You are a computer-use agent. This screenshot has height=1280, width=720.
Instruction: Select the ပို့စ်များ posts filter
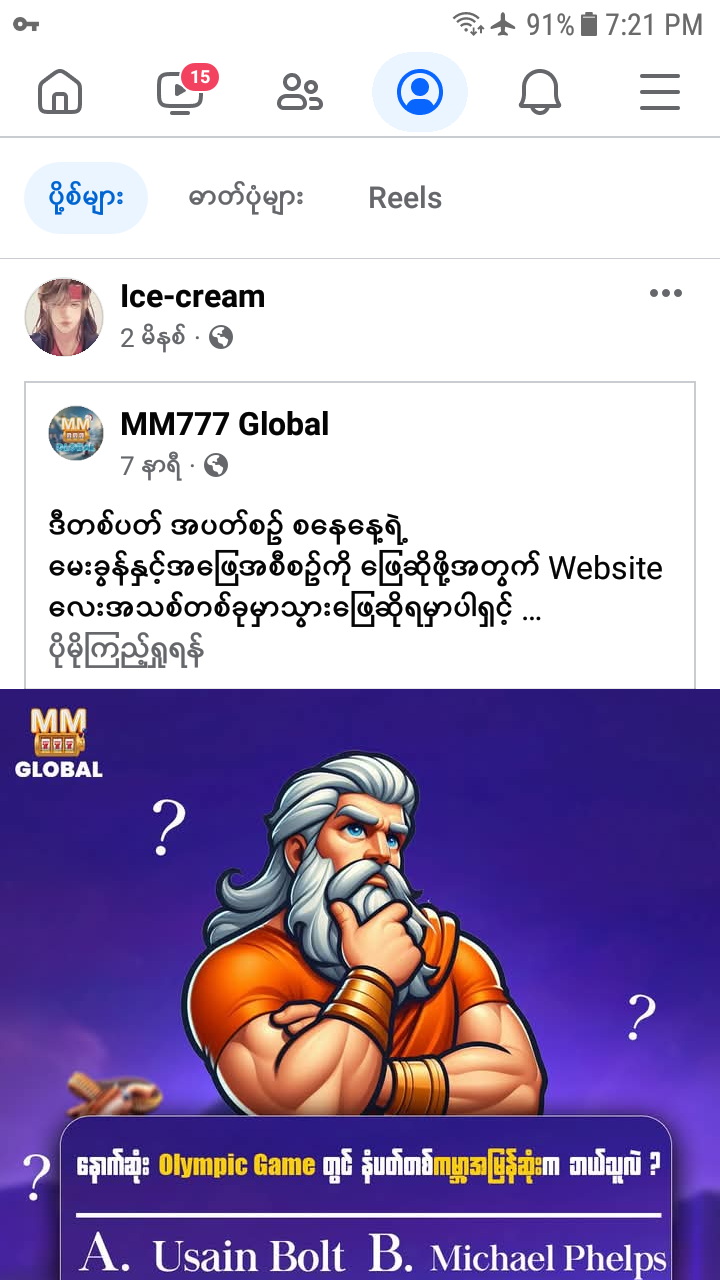click(x=86, y=198)
